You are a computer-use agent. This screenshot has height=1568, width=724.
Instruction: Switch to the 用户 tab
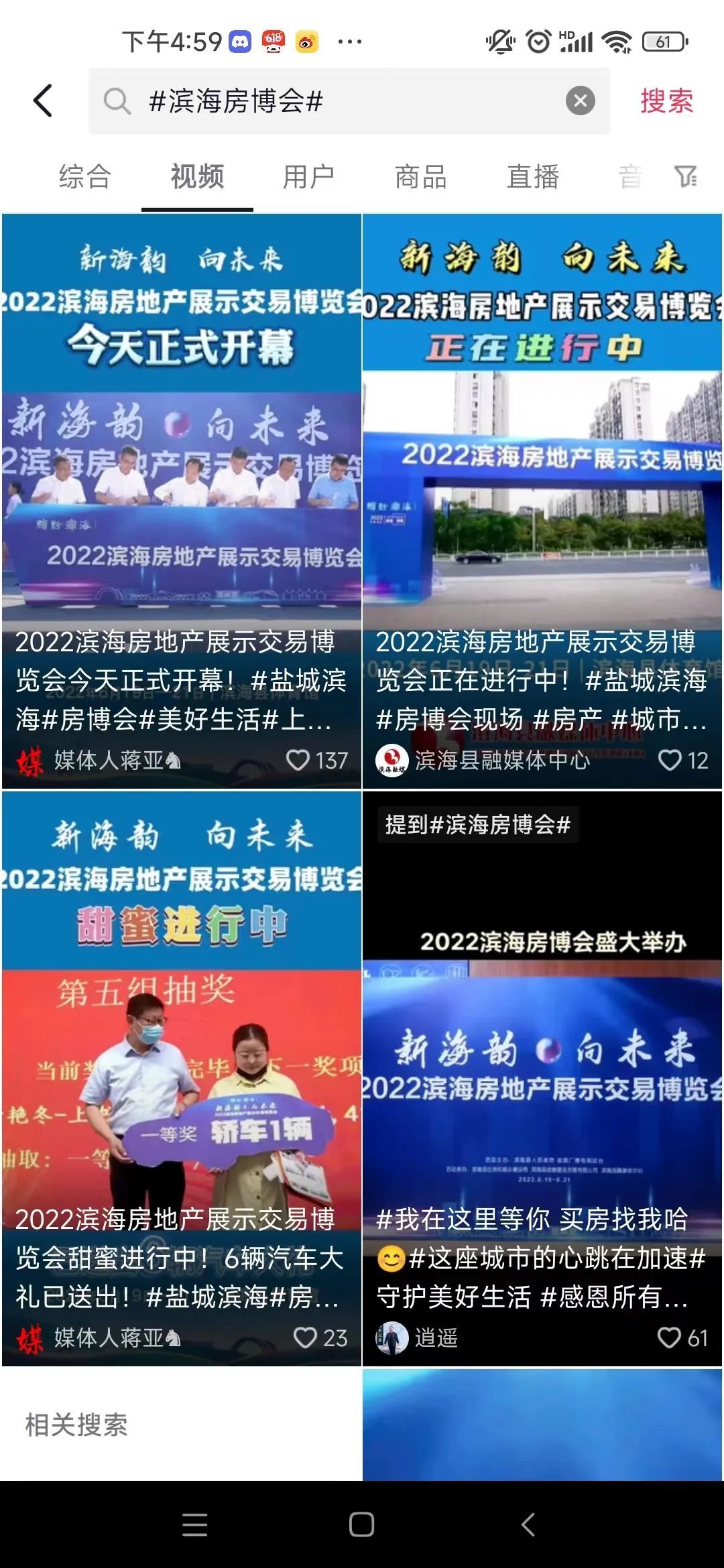(308, 177)
